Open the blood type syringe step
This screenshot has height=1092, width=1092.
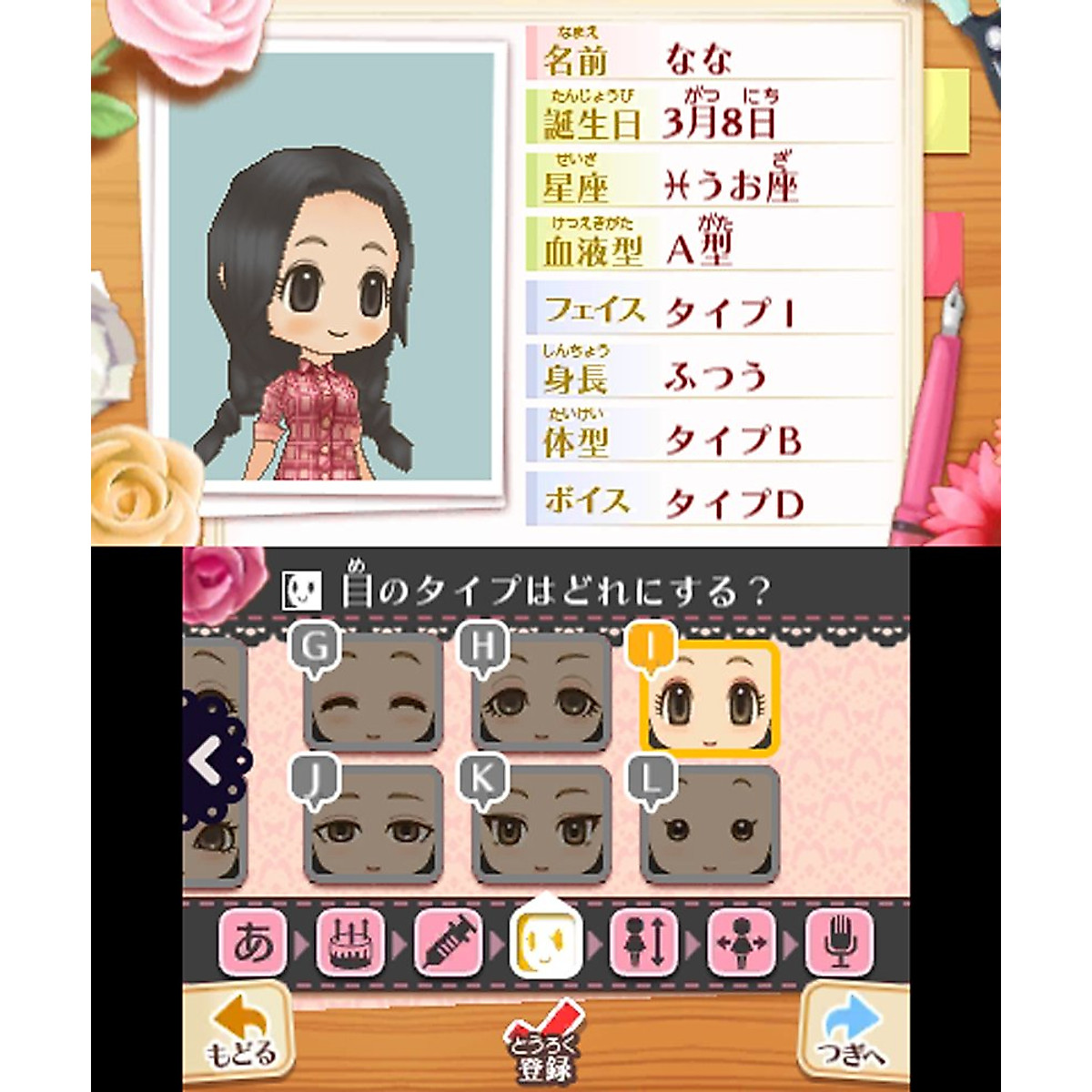[448, 943]
